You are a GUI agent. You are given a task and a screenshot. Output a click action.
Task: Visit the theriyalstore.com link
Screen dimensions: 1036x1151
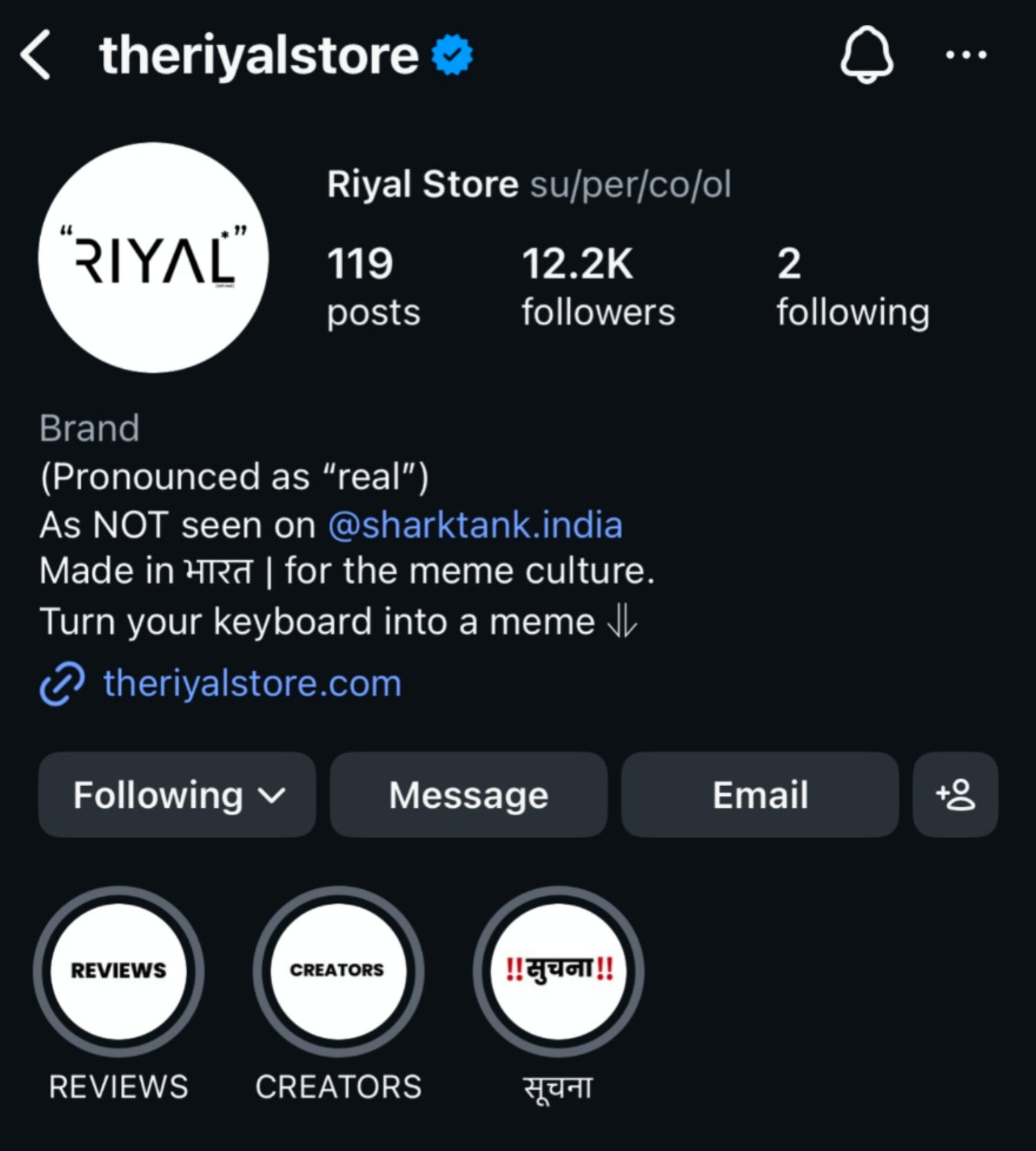pyautogui.click(x=252, y=684)
